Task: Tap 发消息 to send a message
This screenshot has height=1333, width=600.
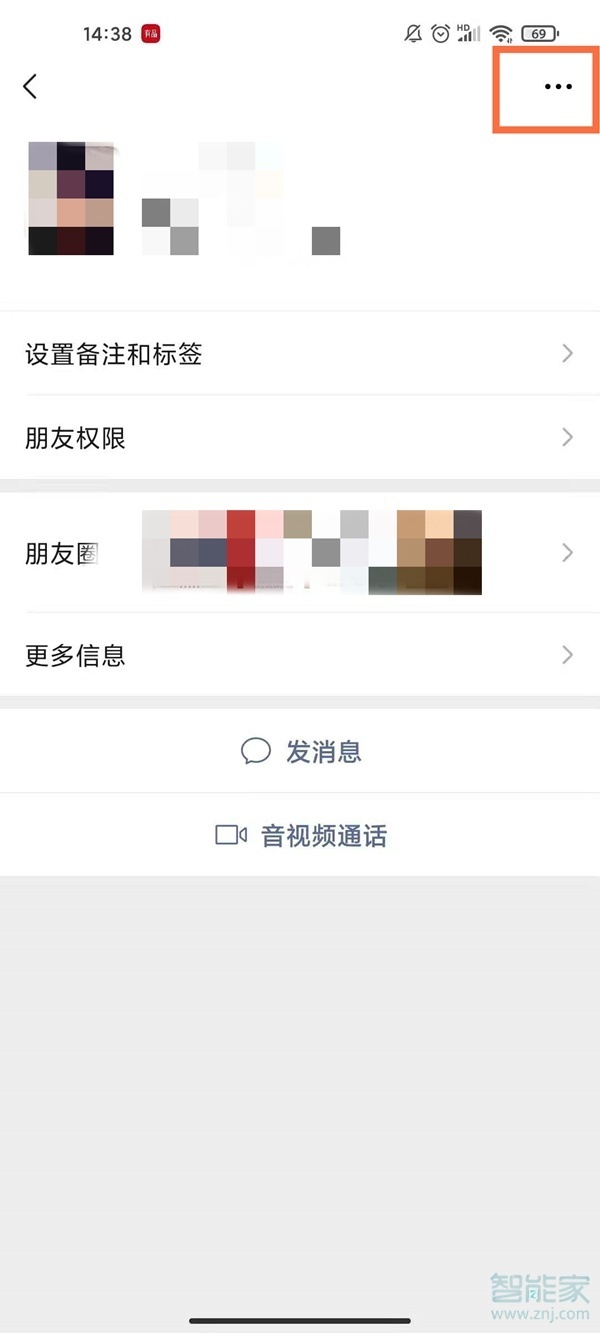Action: pos(301,752)
